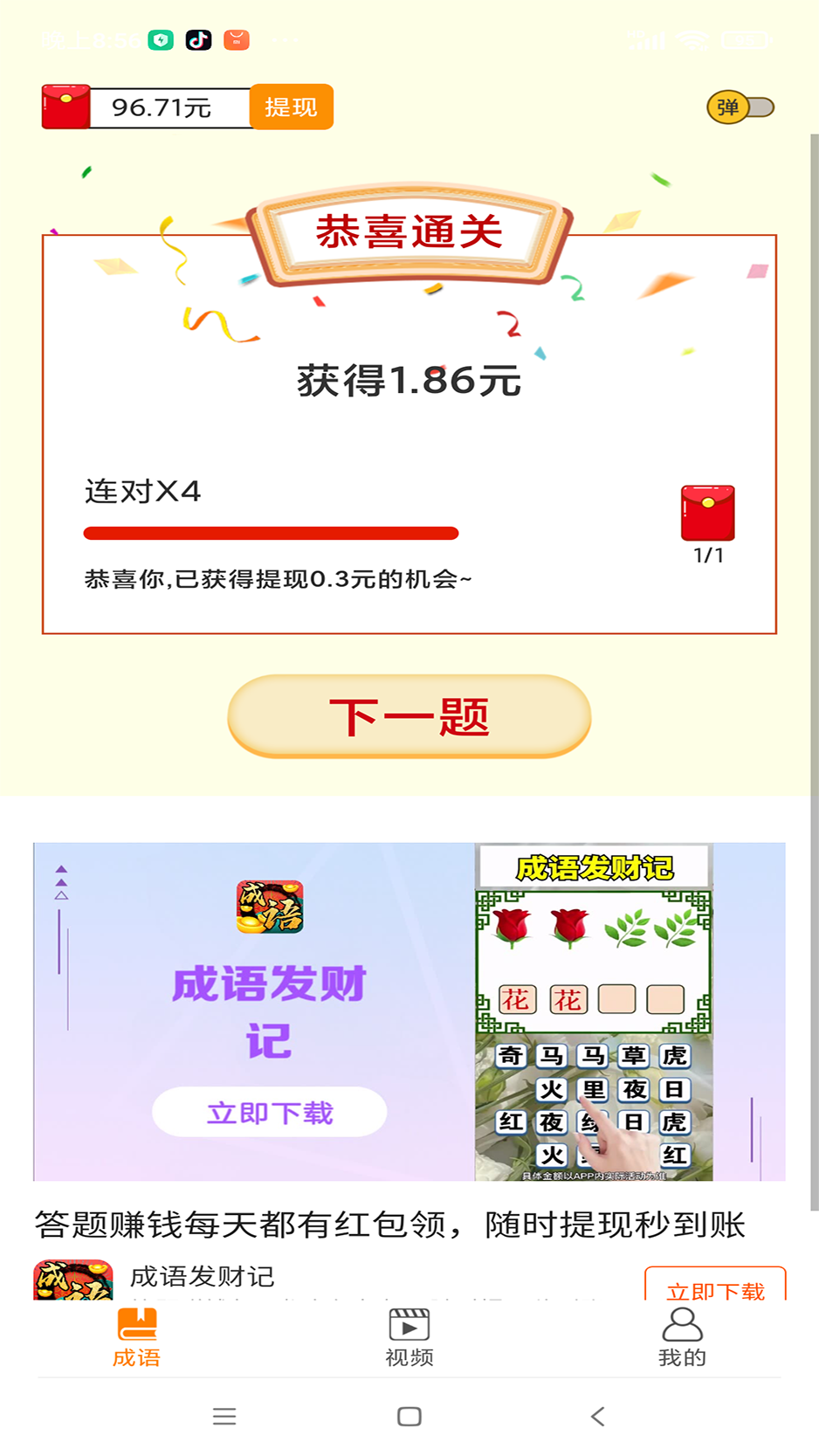Switch to the 我的 tab

[682, 1337]
